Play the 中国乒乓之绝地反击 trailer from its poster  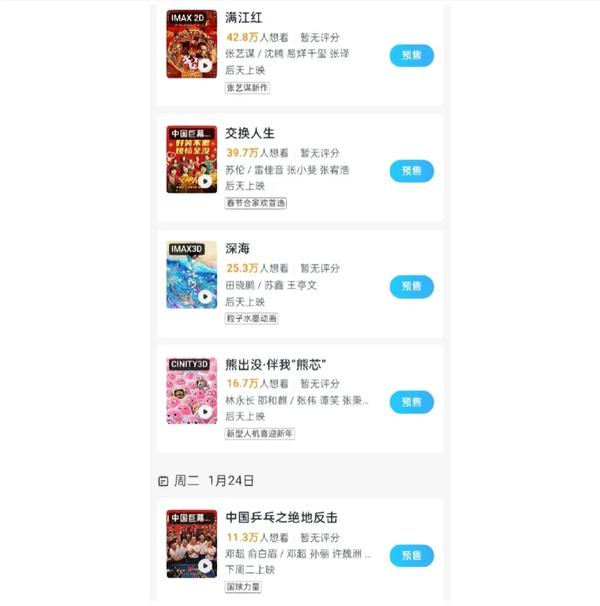point(205,566)
